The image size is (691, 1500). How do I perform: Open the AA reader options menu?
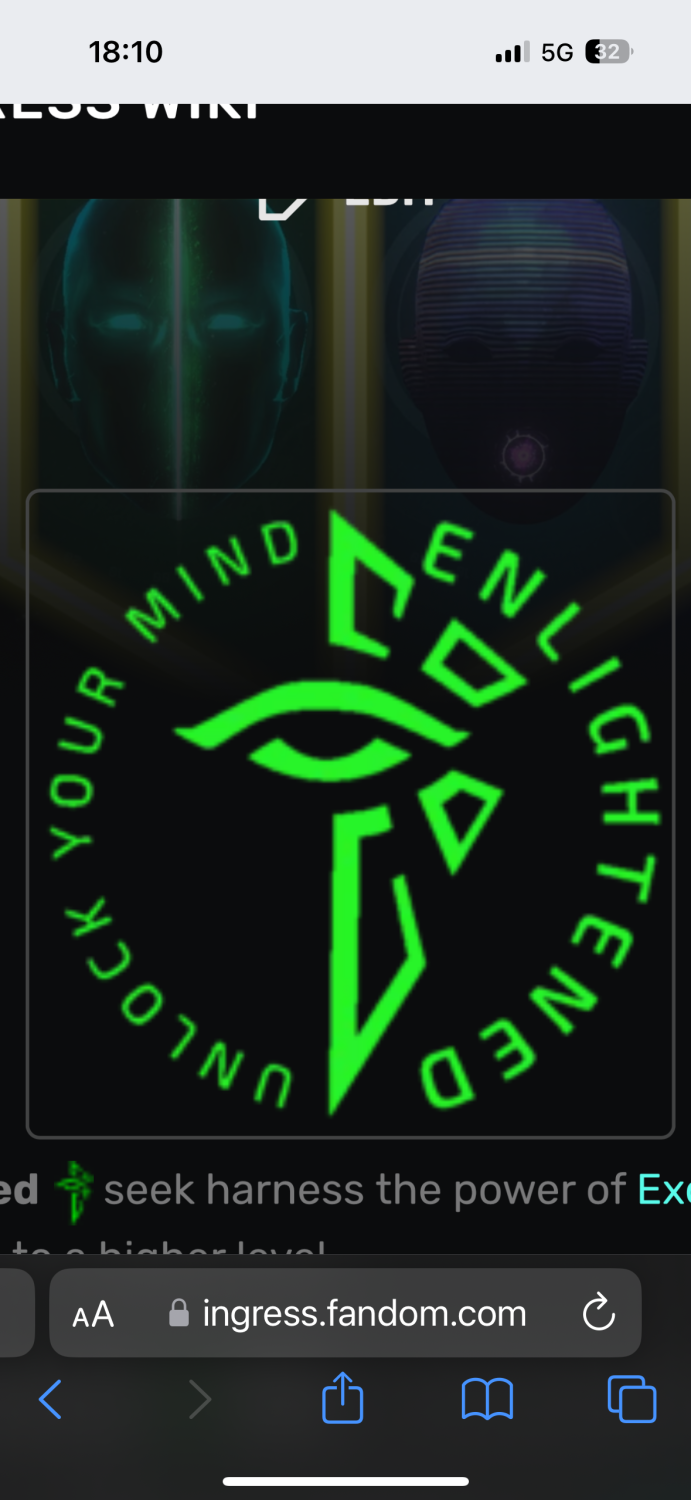(93, 1314)
